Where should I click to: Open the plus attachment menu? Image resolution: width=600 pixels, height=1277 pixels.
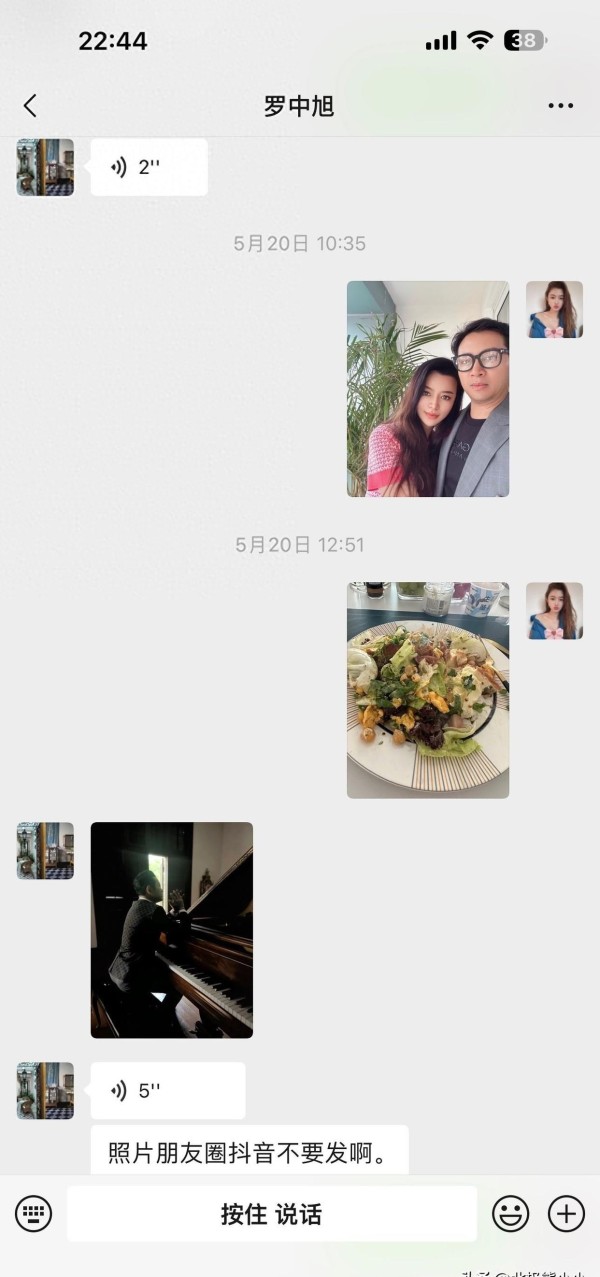coord(566,1214)
